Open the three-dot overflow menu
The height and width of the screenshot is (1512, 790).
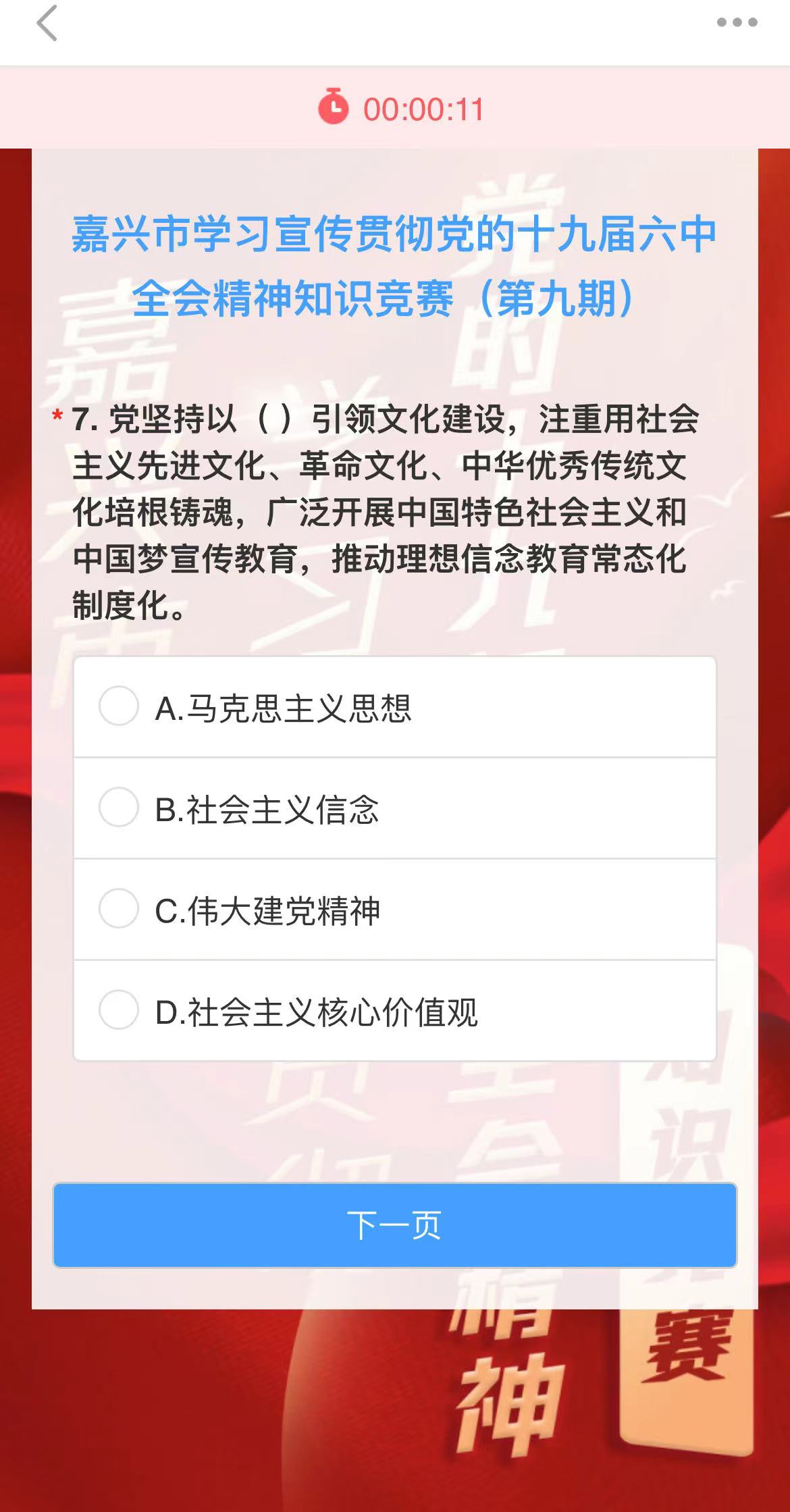coord(737,23)
